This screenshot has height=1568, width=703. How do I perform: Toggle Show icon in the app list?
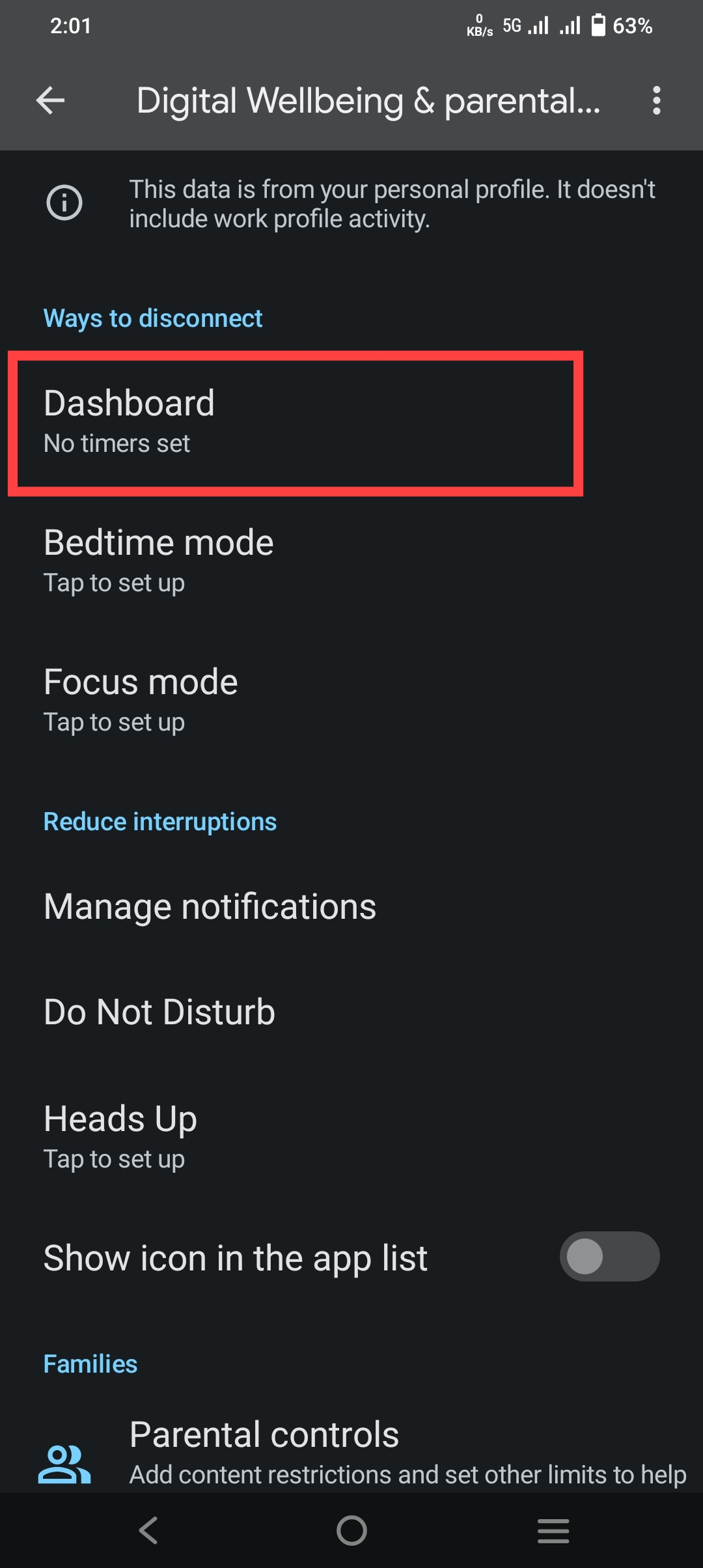tap(609, 1256)
